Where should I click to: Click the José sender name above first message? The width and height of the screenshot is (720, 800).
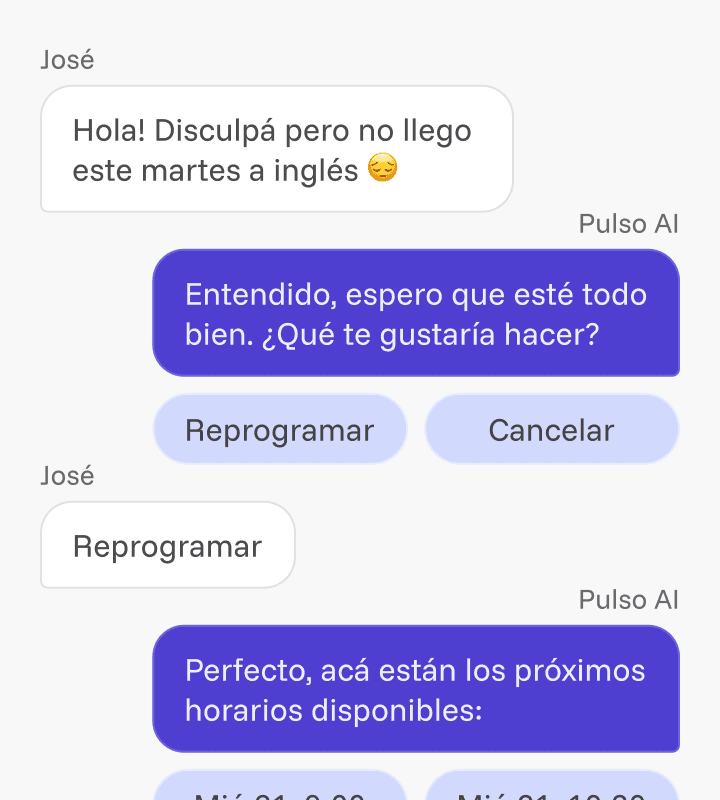coord(67,60)
